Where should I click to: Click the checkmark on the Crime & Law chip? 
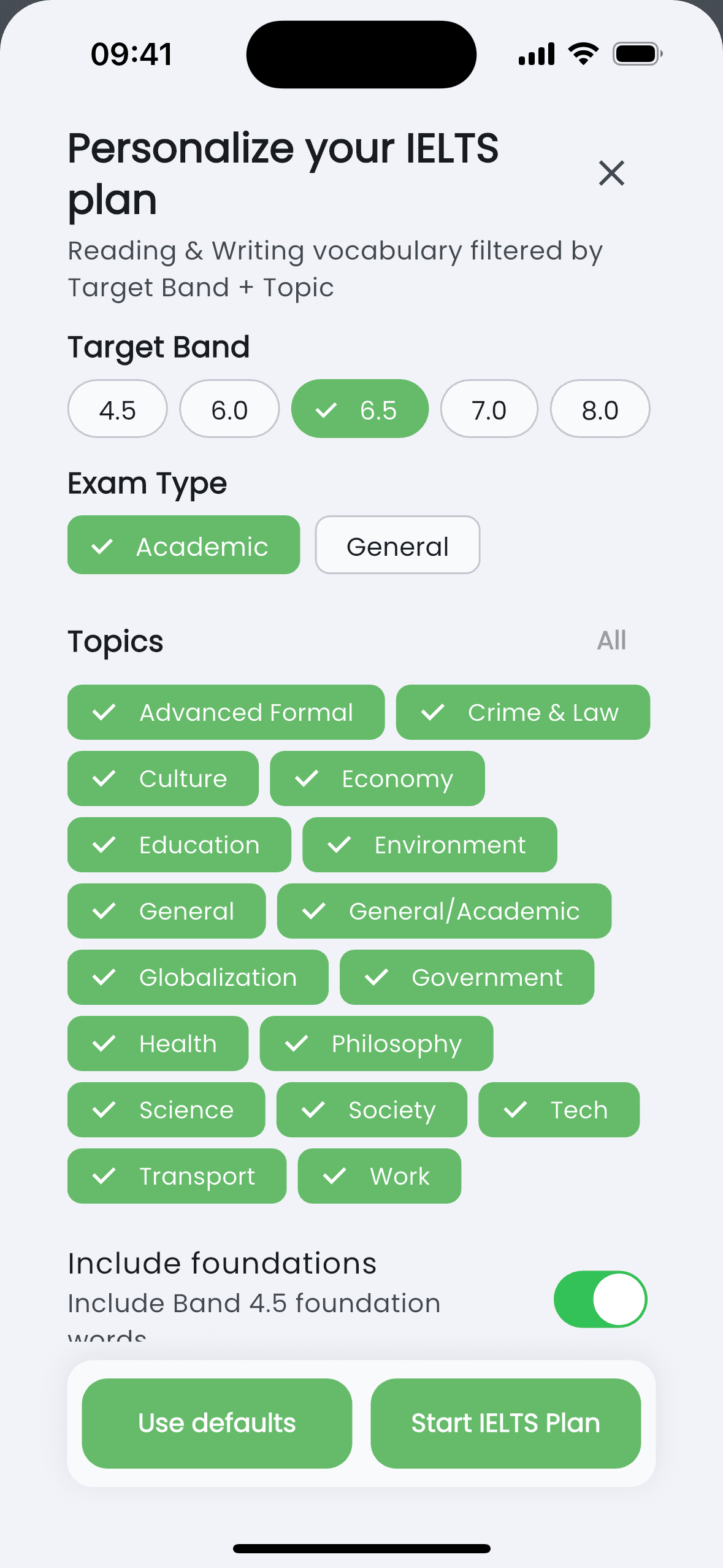(x=433, y=712)
